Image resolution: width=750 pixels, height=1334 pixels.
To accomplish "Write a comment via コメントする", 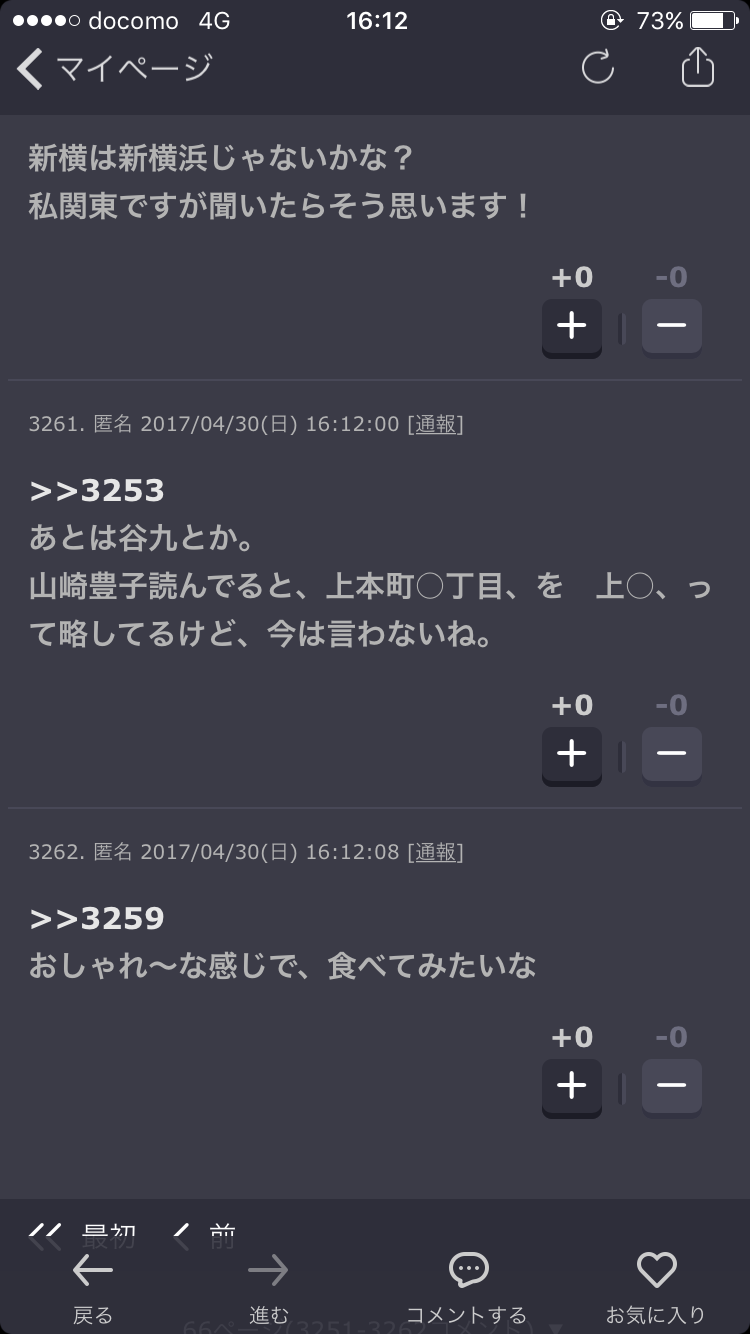I will (466, 1288).
